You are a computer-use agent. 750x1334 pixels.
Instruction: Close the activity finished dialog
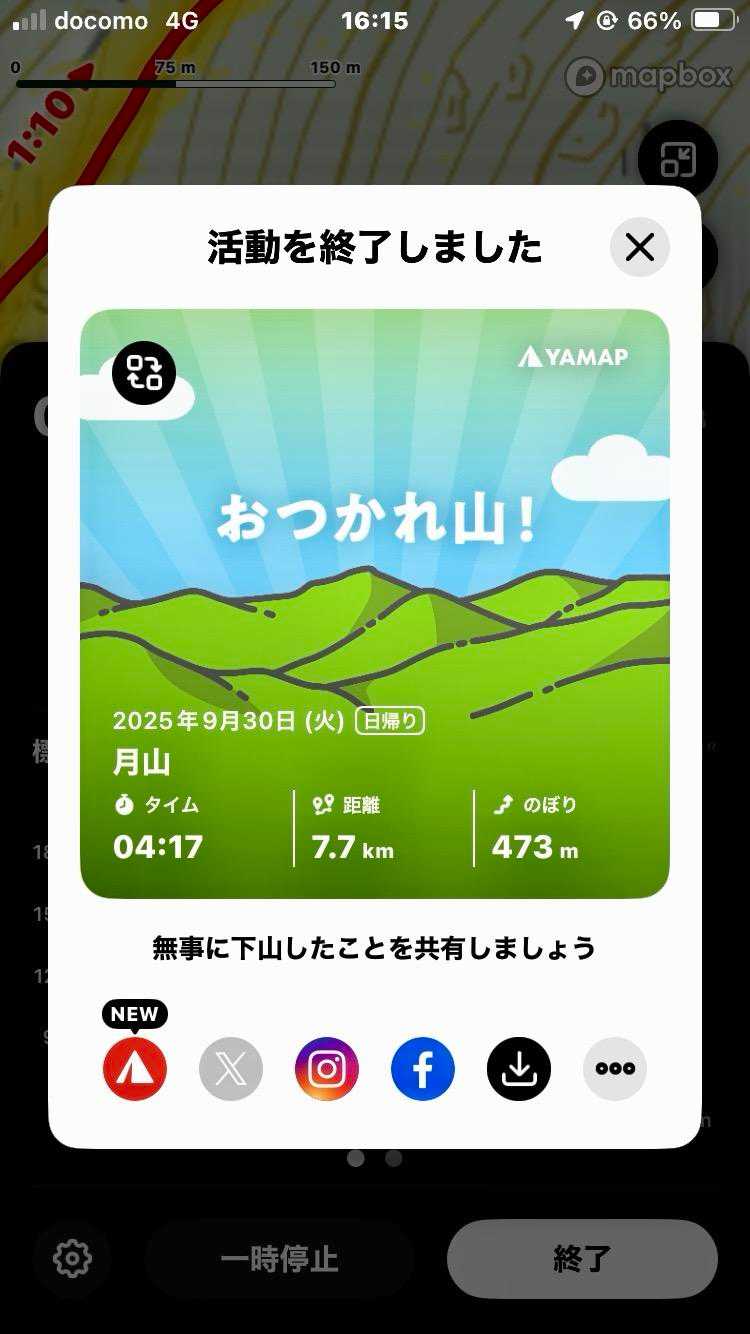click(639, 247)
